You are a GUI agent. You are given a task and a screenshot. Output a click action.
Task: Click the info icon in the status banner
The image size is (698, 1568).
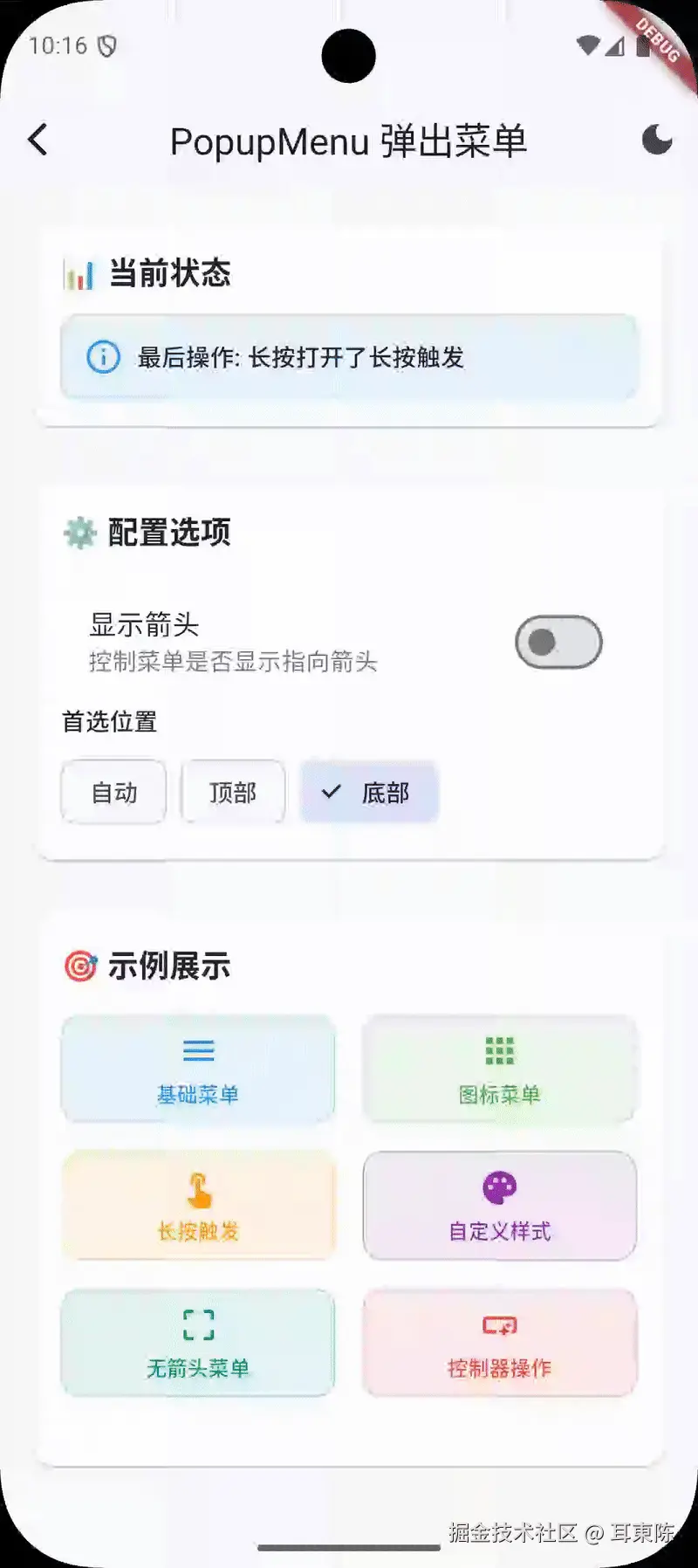(x=102, y=356)
